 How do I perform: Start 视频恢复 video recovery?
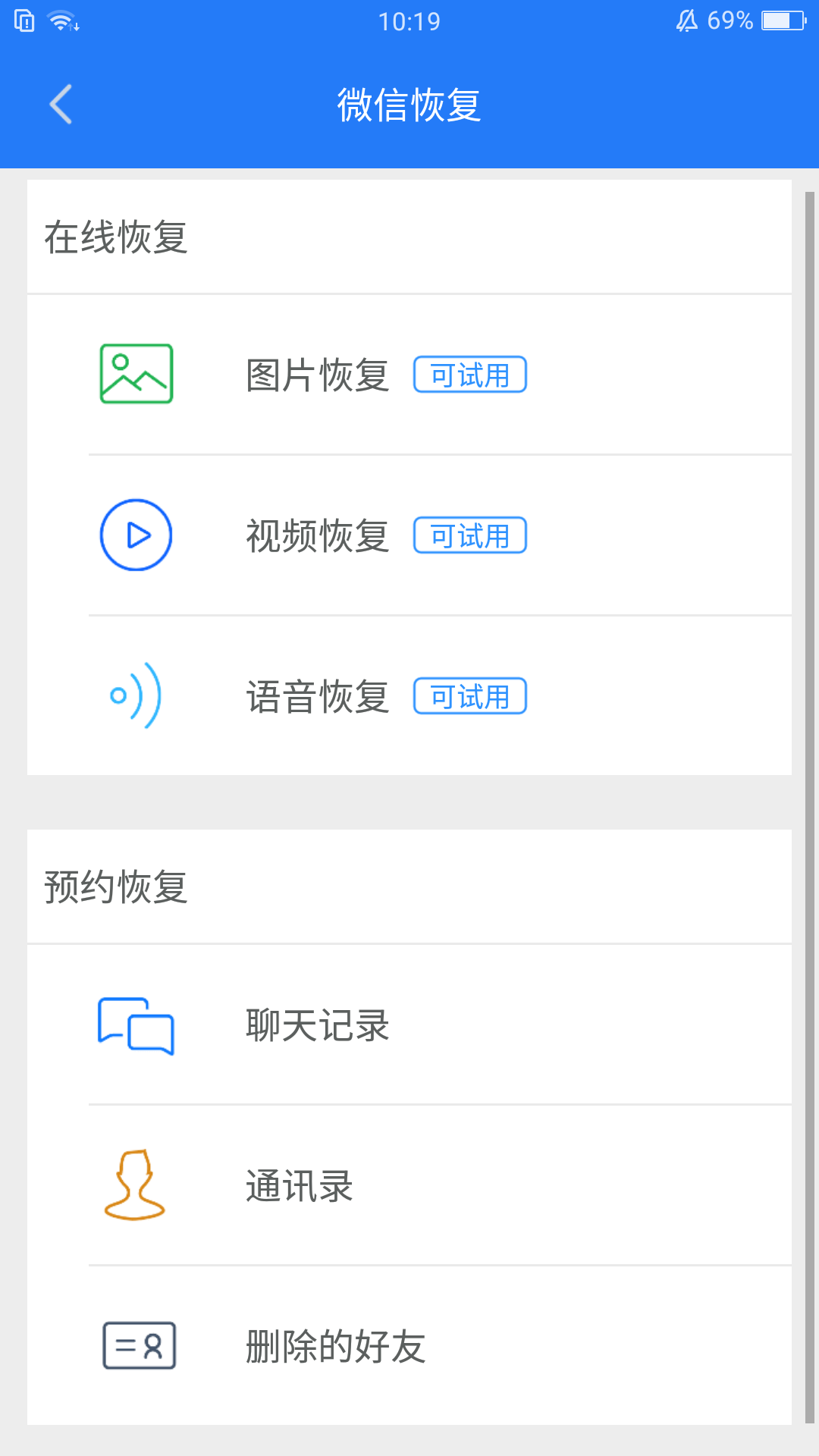pyautogui.click(x=317, y=535)
